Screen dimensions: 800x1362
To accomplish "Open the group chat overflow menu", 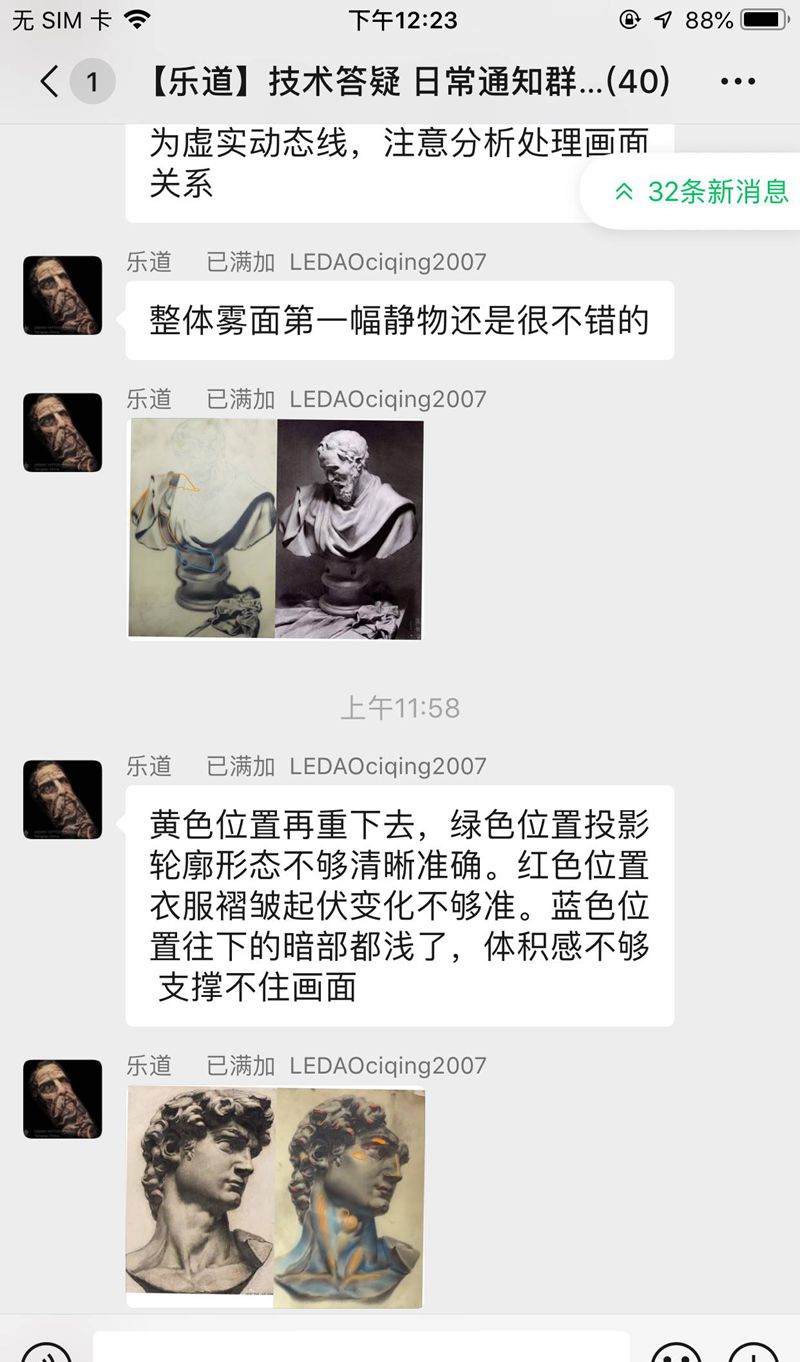I will click(x=738, y=81).
